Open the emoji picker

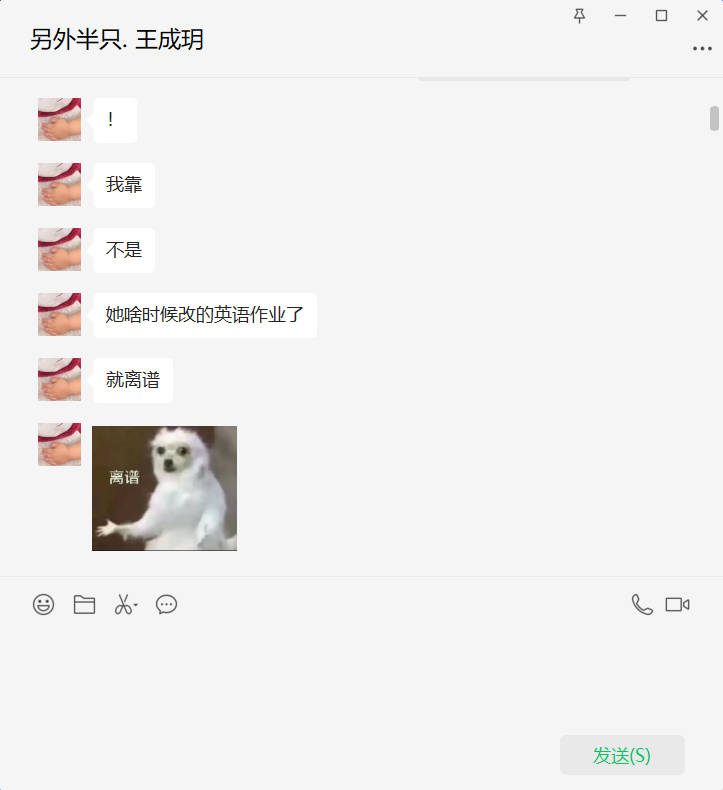(x=43, y=604)
